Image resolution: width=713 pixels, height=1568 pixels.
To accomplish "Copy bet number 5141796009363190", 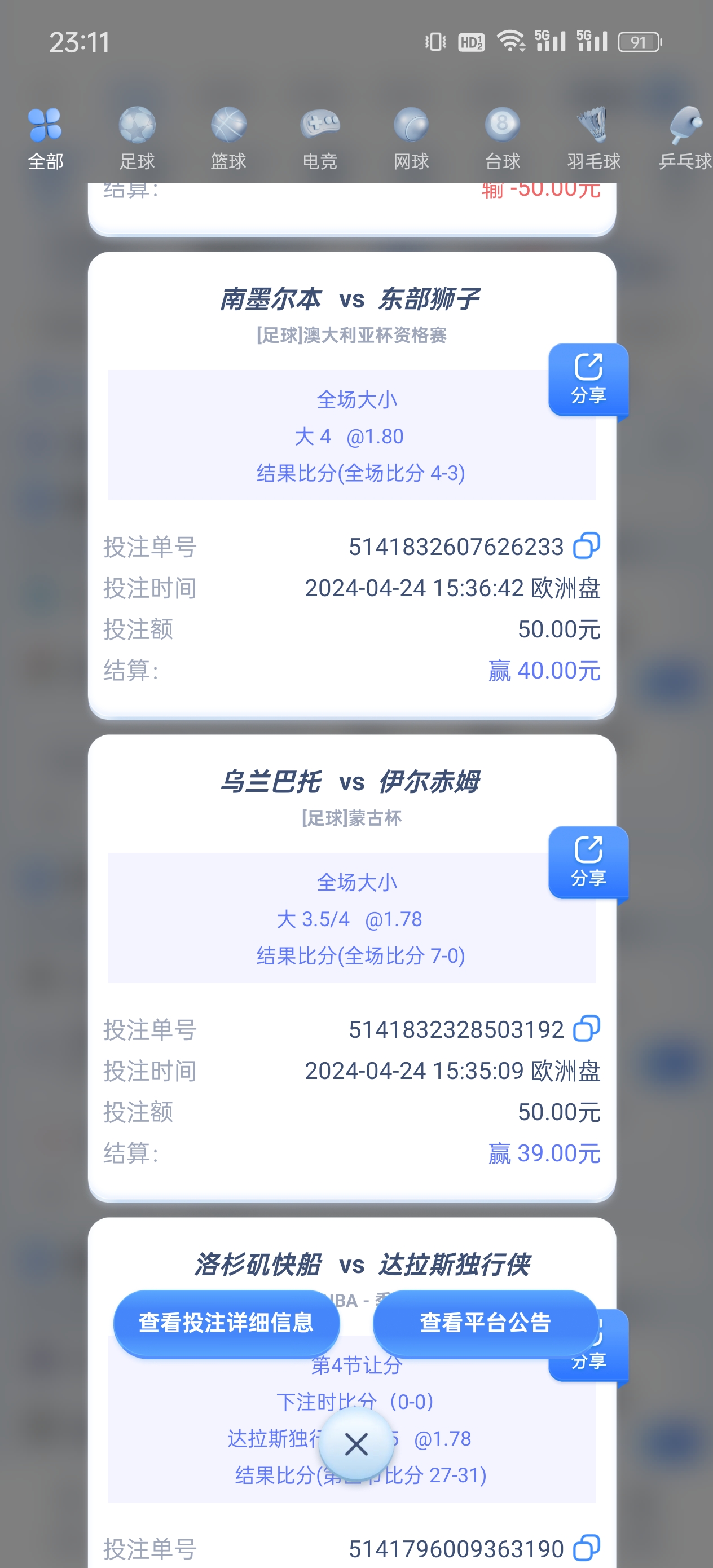I will pos(586,1547).
